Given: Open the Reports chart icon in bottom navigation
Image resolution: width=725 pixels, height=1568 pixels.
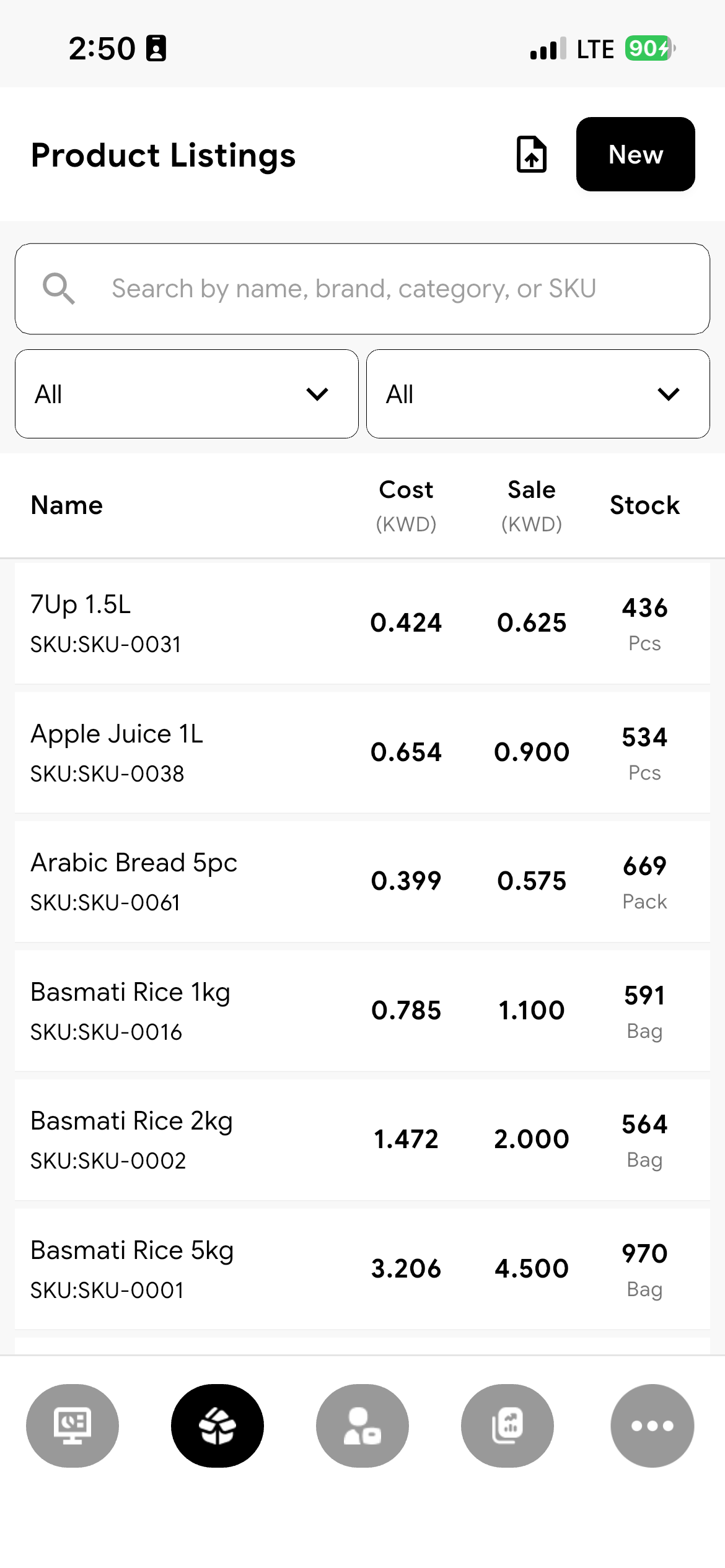Looking at the screenshot, I should click(507, 1426).
